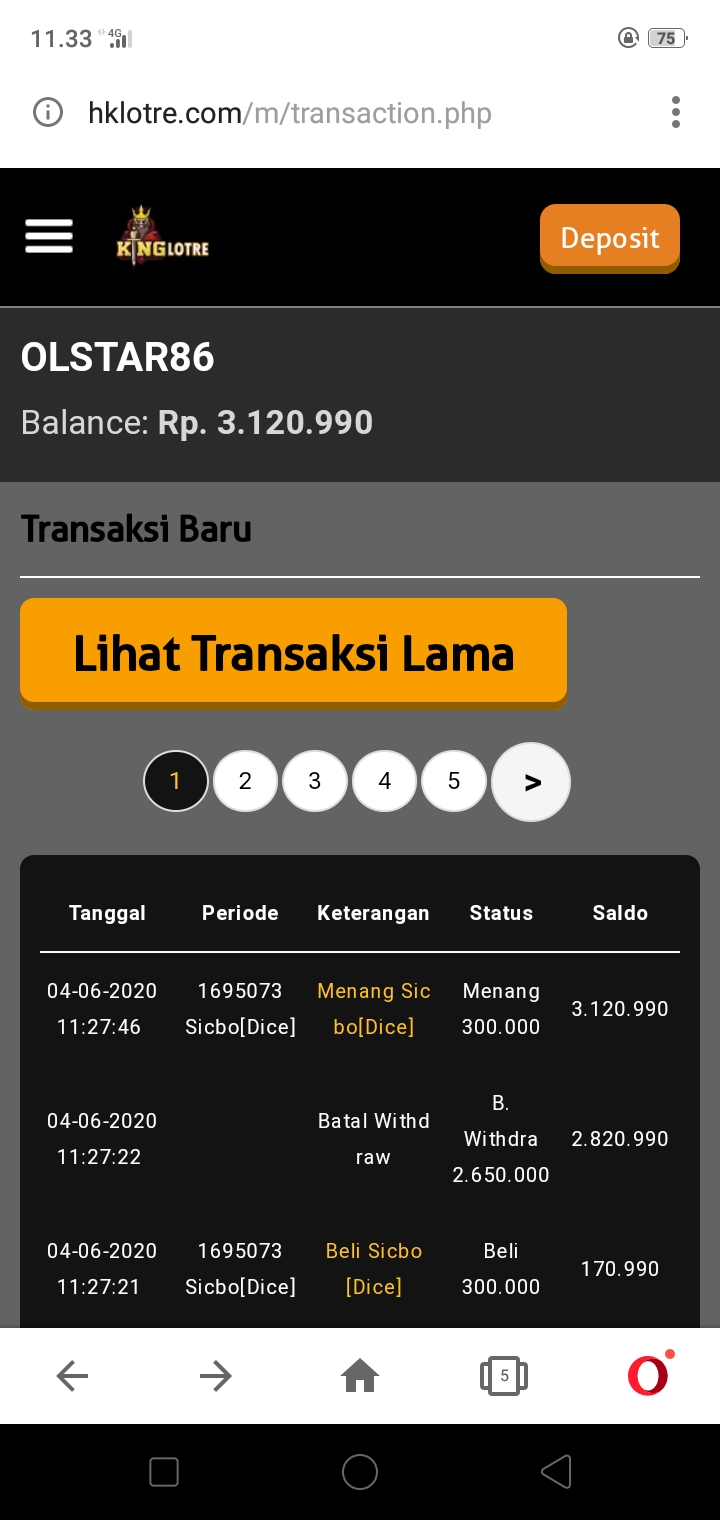Go to transaction page 3
Image resolution: width=720 pixels, height=1520 pixels.
[x=314, y=781]
